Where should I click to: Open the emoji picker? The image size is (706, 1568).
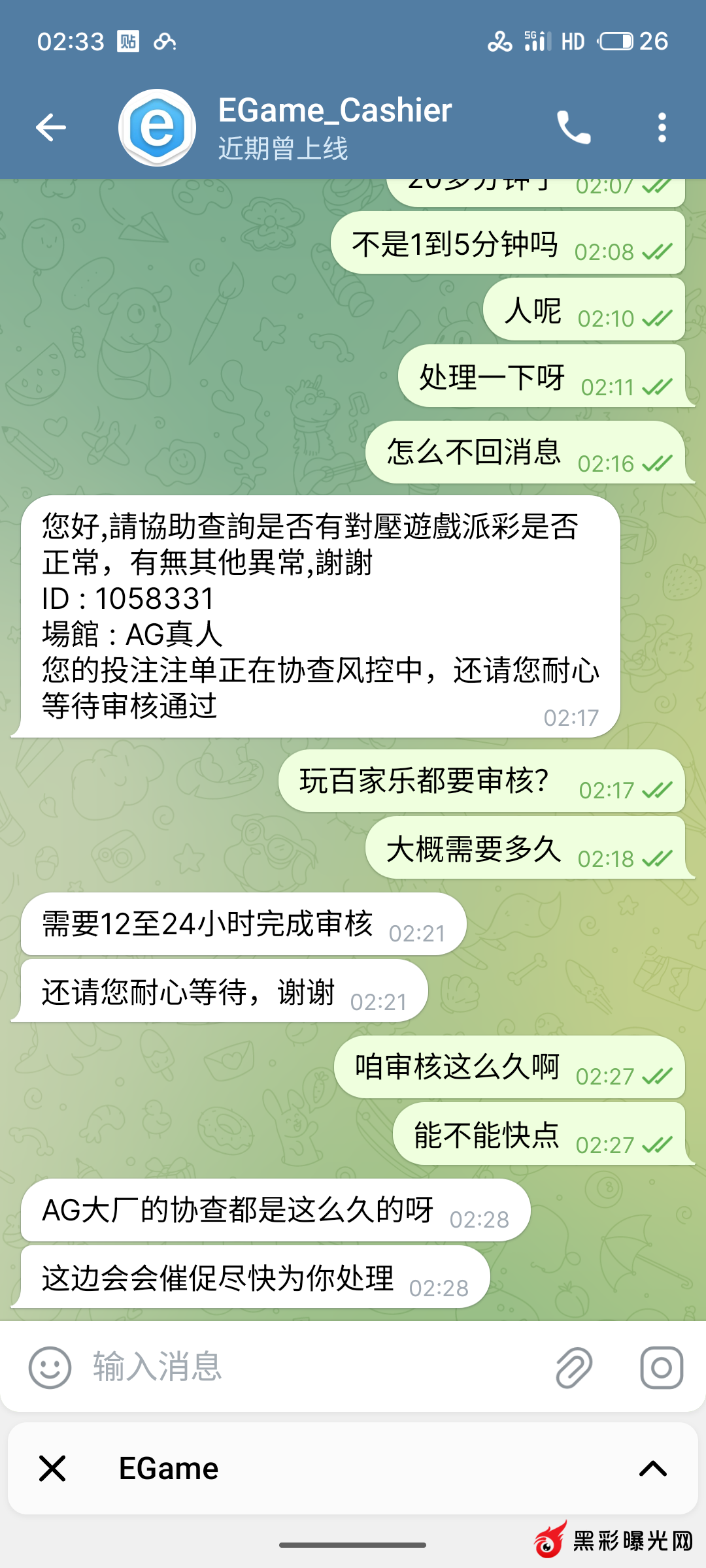pyautogui.click(x=50, y=1367)
